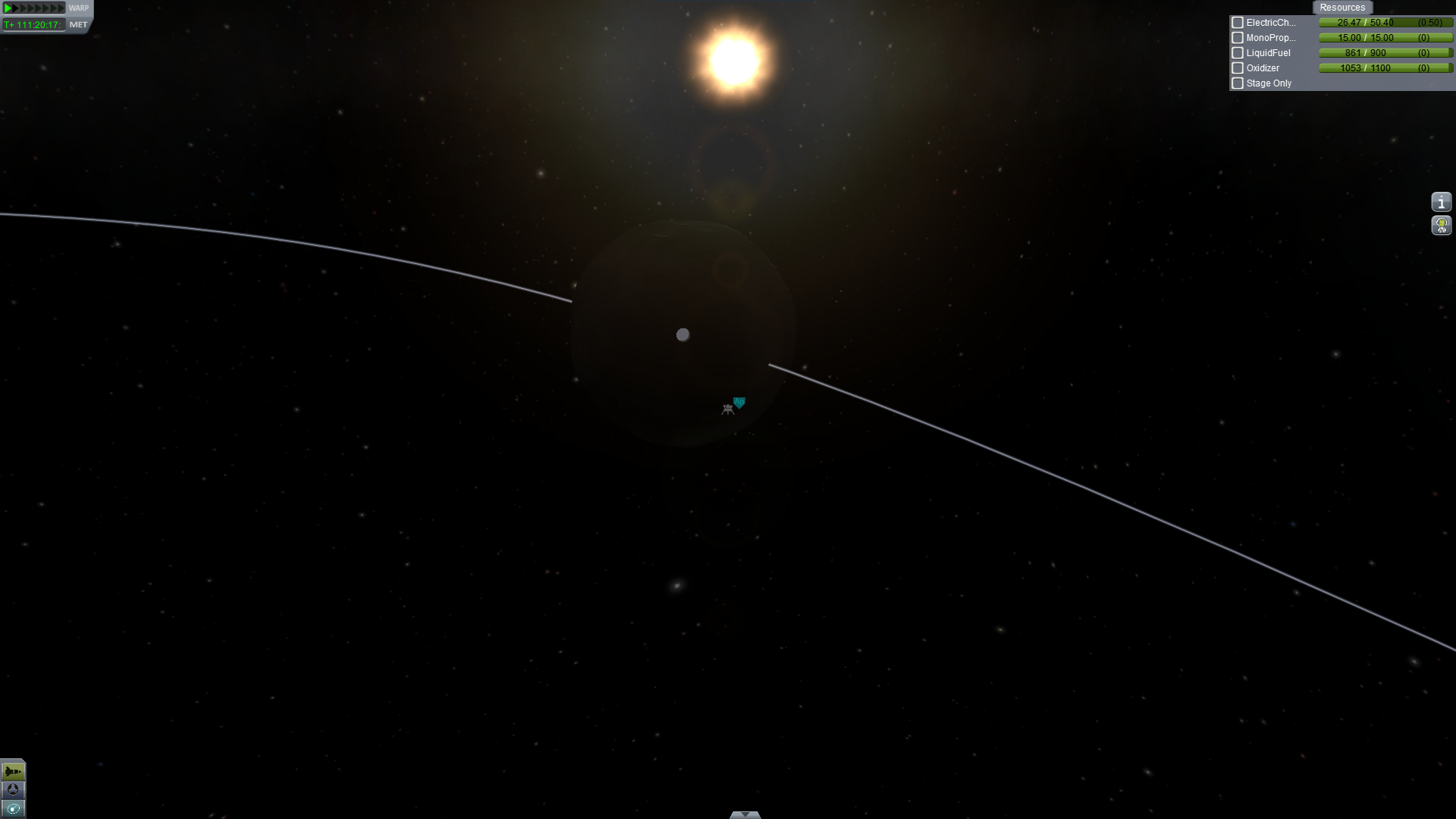Viewport: 1456px width, 819px height.
Task: Toggle the MonoPropellant resource checkbox
Action: pyautogui.click(x=1238, y=38)
